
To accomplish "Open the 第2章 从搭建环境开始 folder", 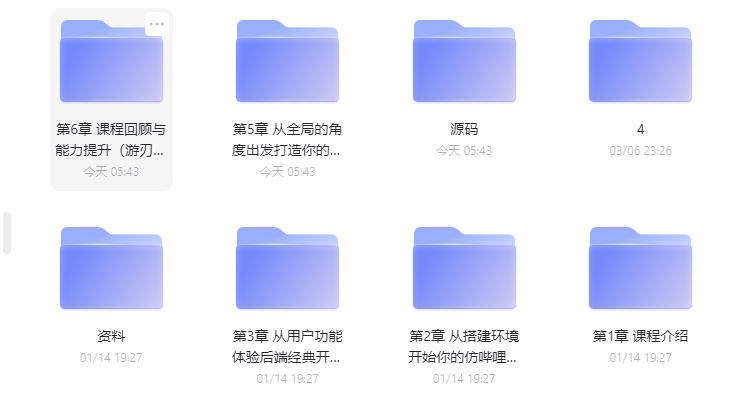I will [x=464, y=269].
